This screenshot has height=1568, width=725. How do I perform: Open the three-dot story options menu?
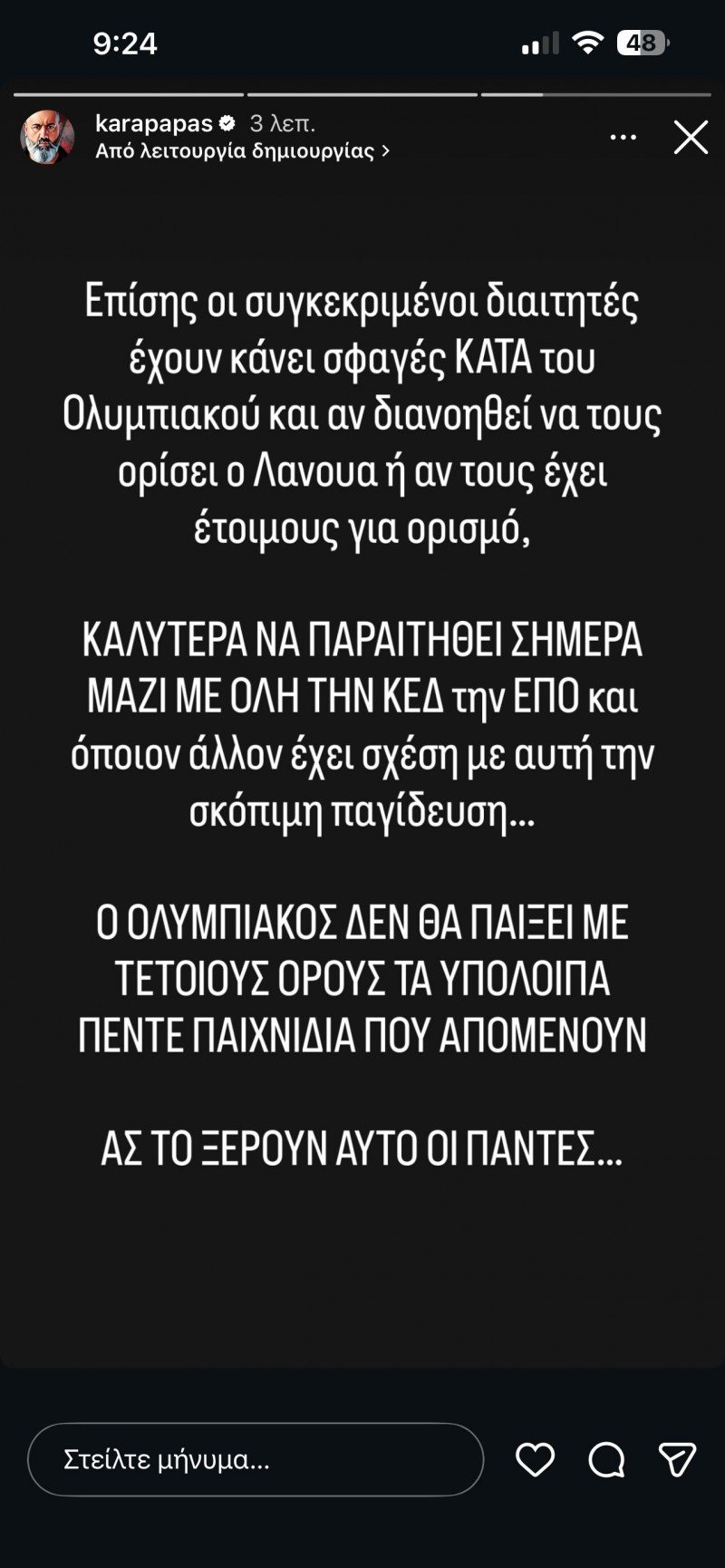coord(623,138)
